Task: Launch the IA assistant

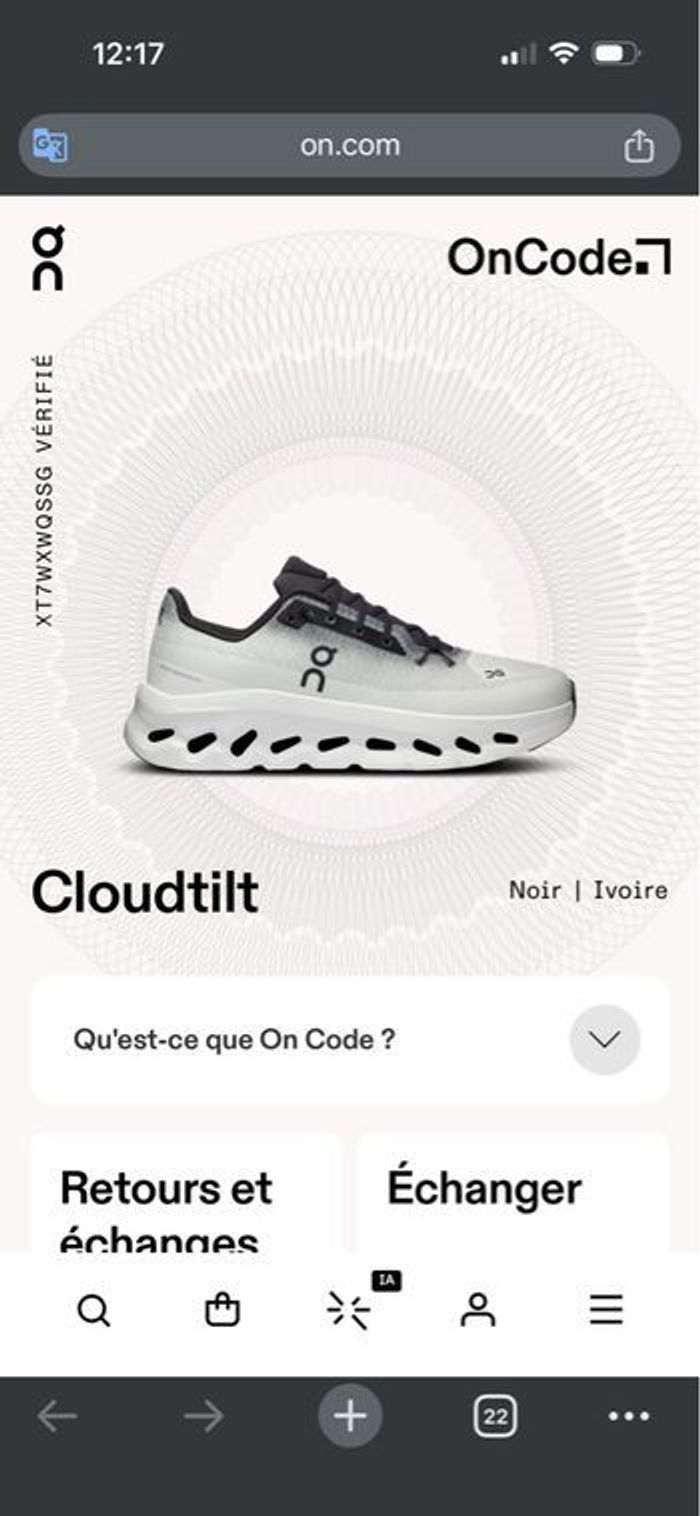Action: tap(350, 1309)
